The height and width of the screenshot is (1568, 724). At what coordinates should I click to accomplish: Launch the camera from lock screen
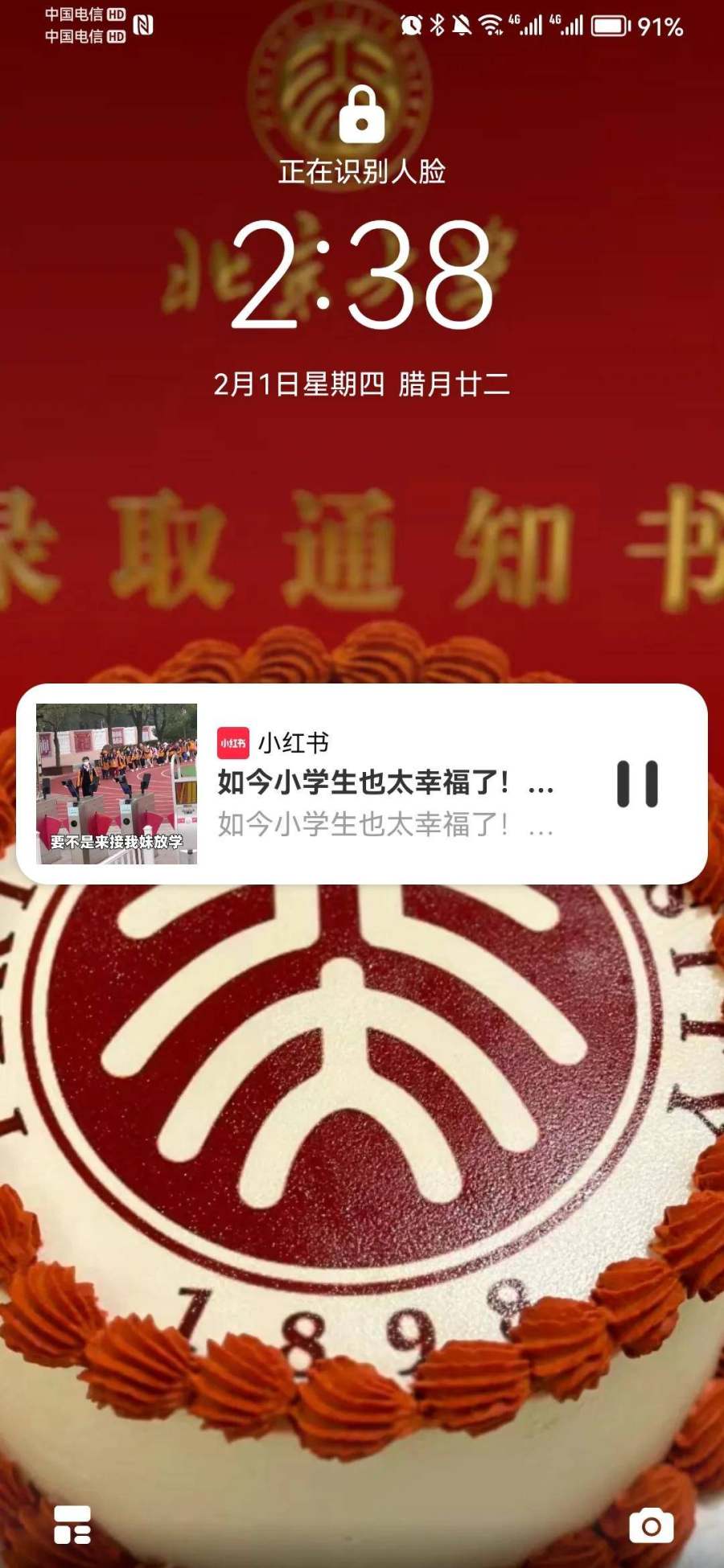(x=651, y=1525)
